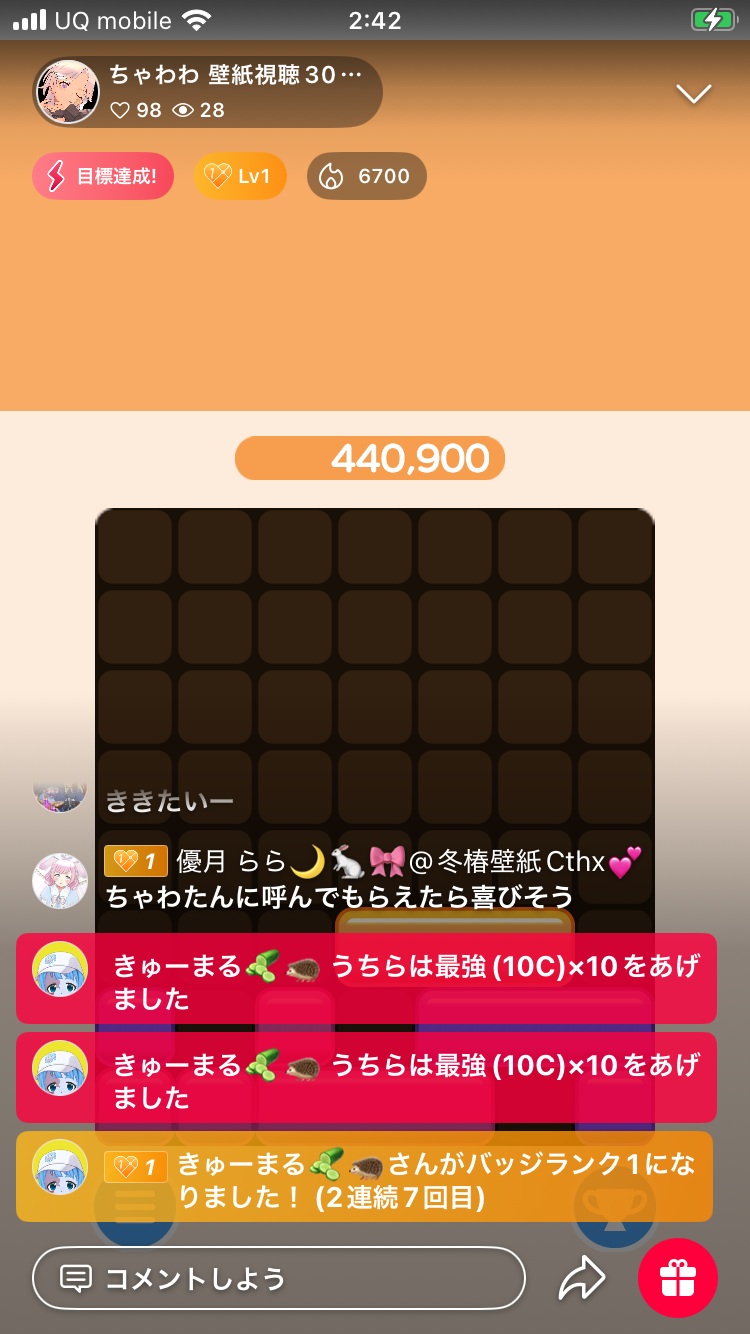Open the きゅーまる badge rank 1 notification

365,1177
